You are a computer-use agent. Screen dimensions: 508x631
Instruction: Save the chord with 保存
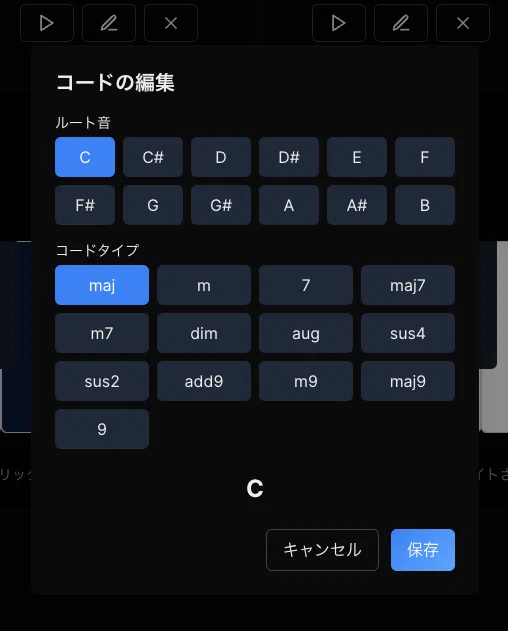[x=423, y=550]
